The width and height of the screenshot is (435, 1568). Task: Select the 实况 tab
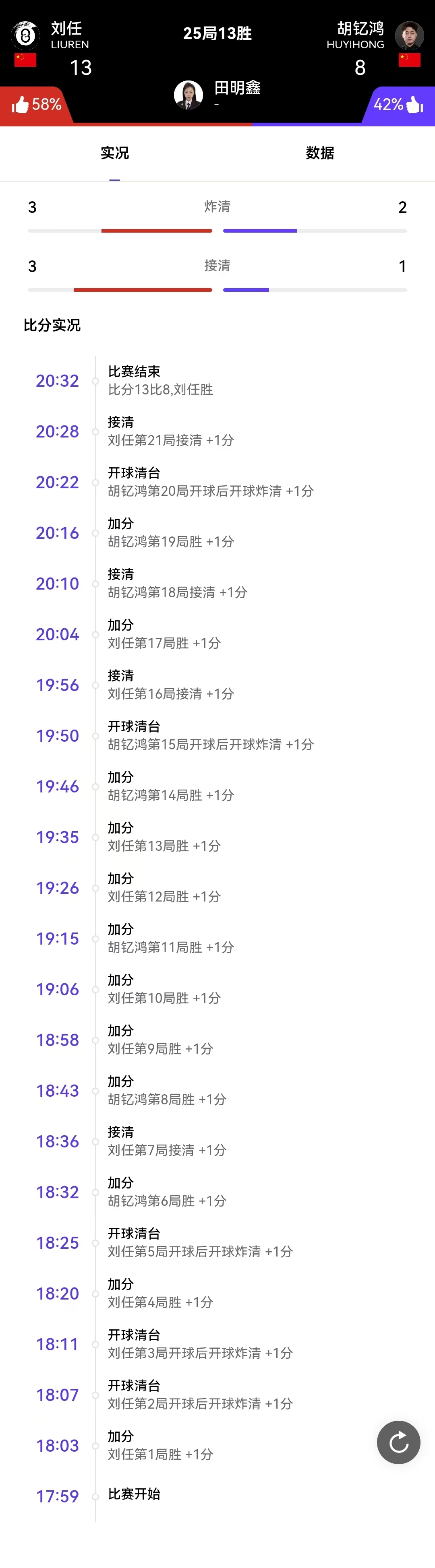114,153
